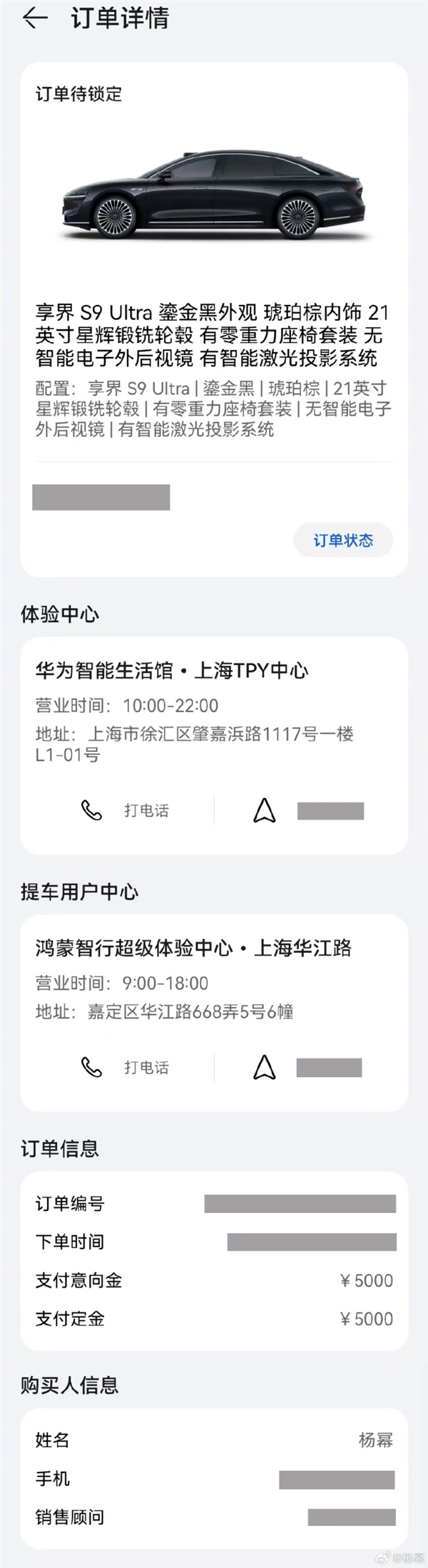This screenshot has height=1568, width=428.
Task: Navigate to 鸿蒙智行超级体验中心 上海华江路
Action: (308, 1067)
